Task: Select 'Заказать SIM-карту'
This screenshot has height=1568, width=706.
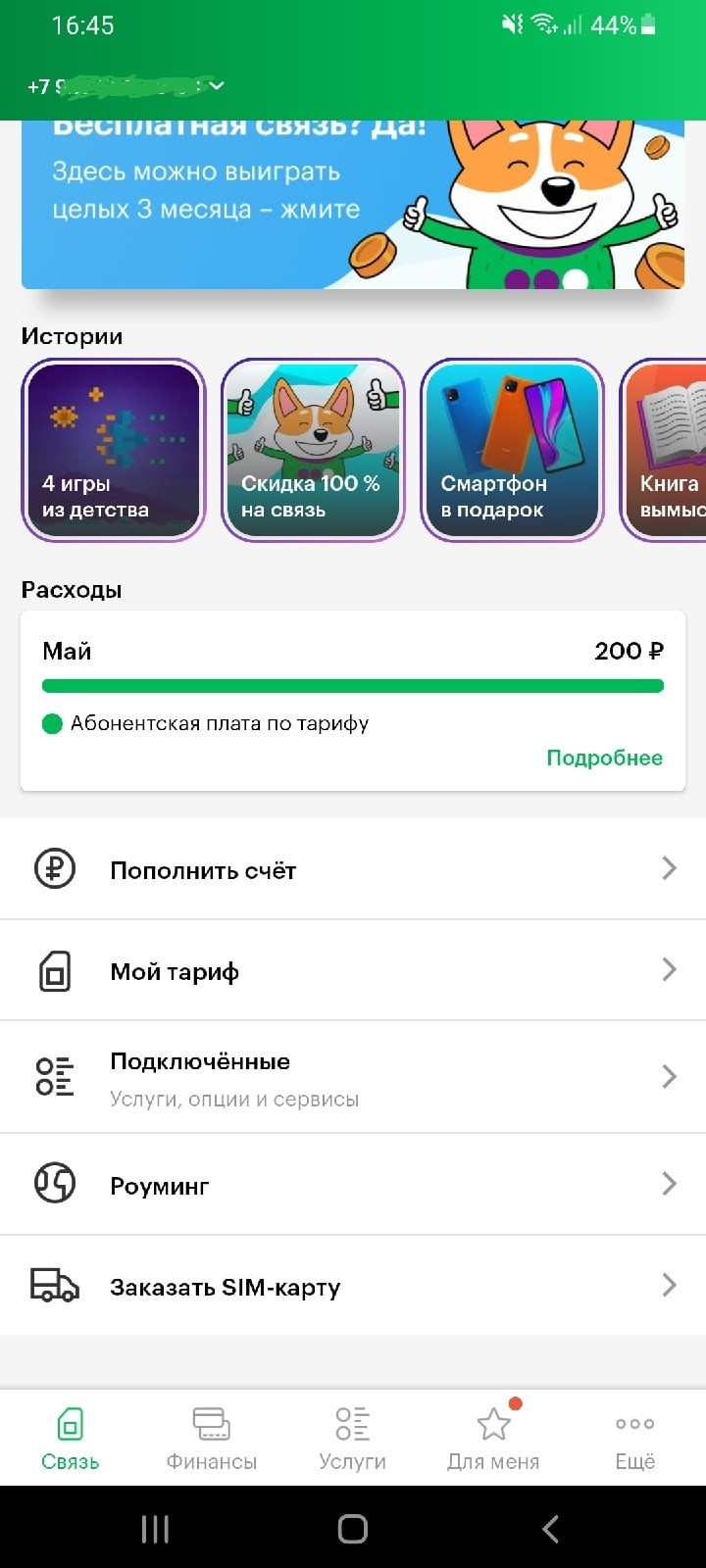Action: [353, 1286]
